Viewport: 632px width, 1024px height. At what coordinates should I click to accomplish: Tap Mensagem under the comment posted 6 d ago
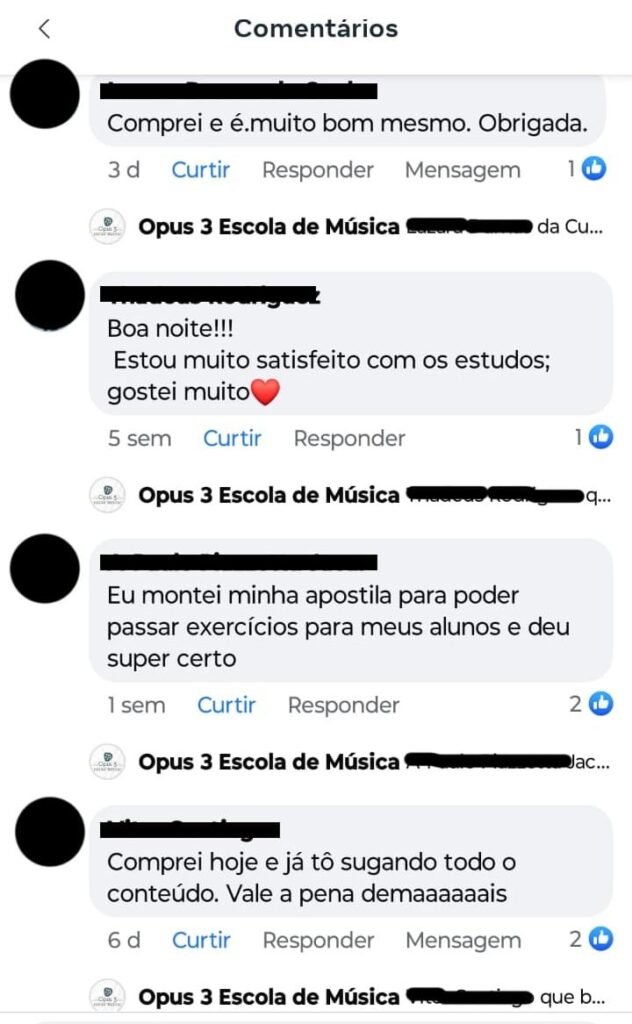coord(462,940)
